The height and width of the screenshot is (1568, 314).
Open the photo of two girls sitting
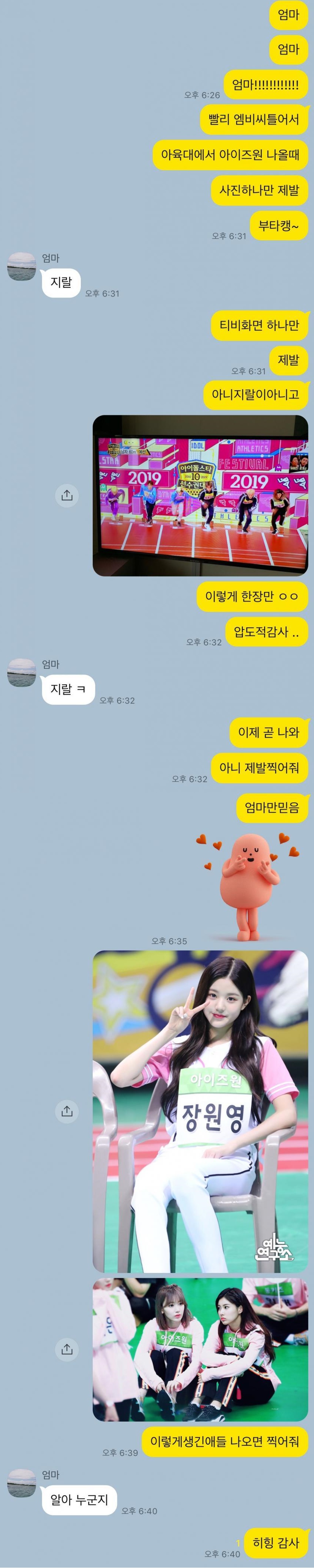click(200, 1349)
